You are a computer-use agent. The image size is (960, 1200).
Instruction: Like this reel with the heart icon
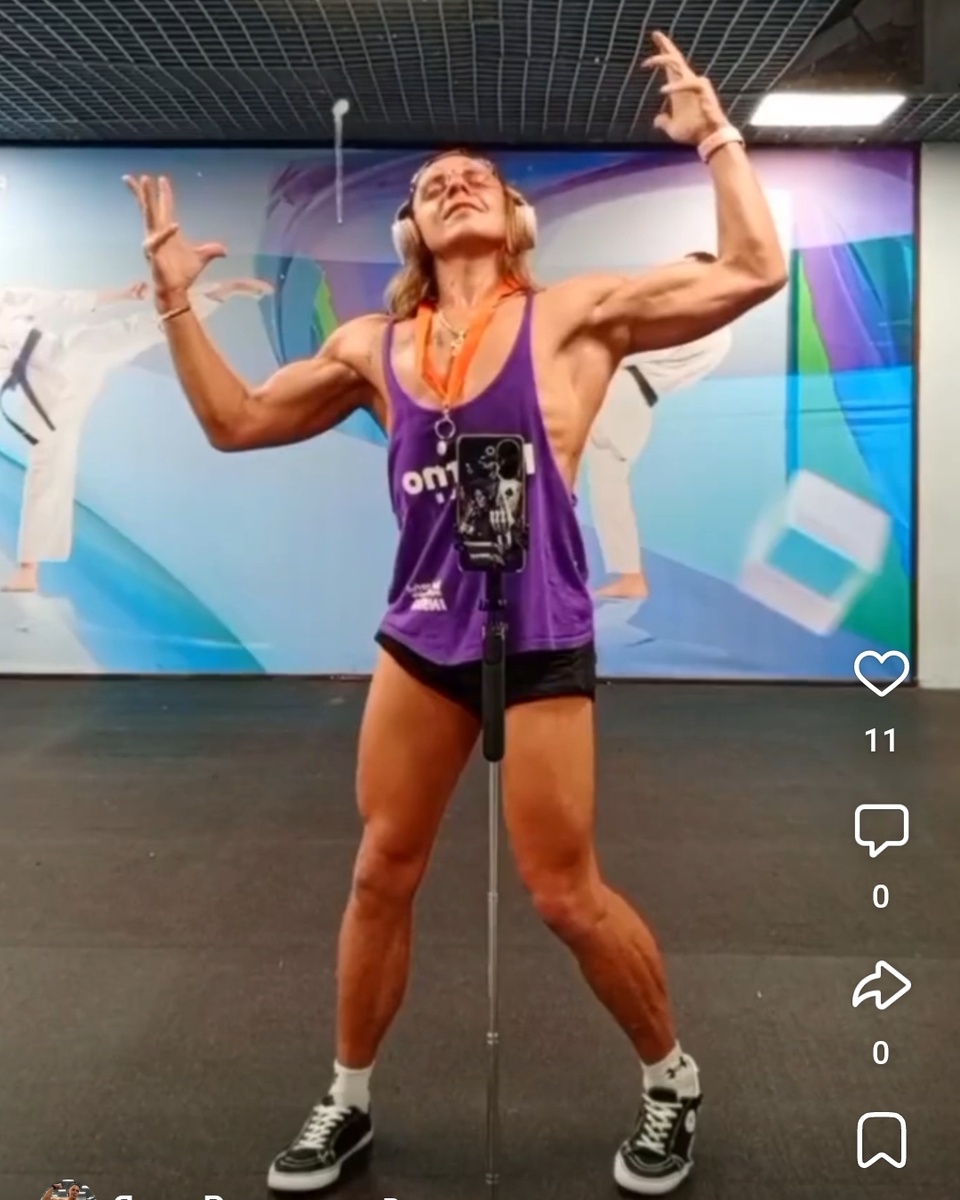tap(881, 673)
